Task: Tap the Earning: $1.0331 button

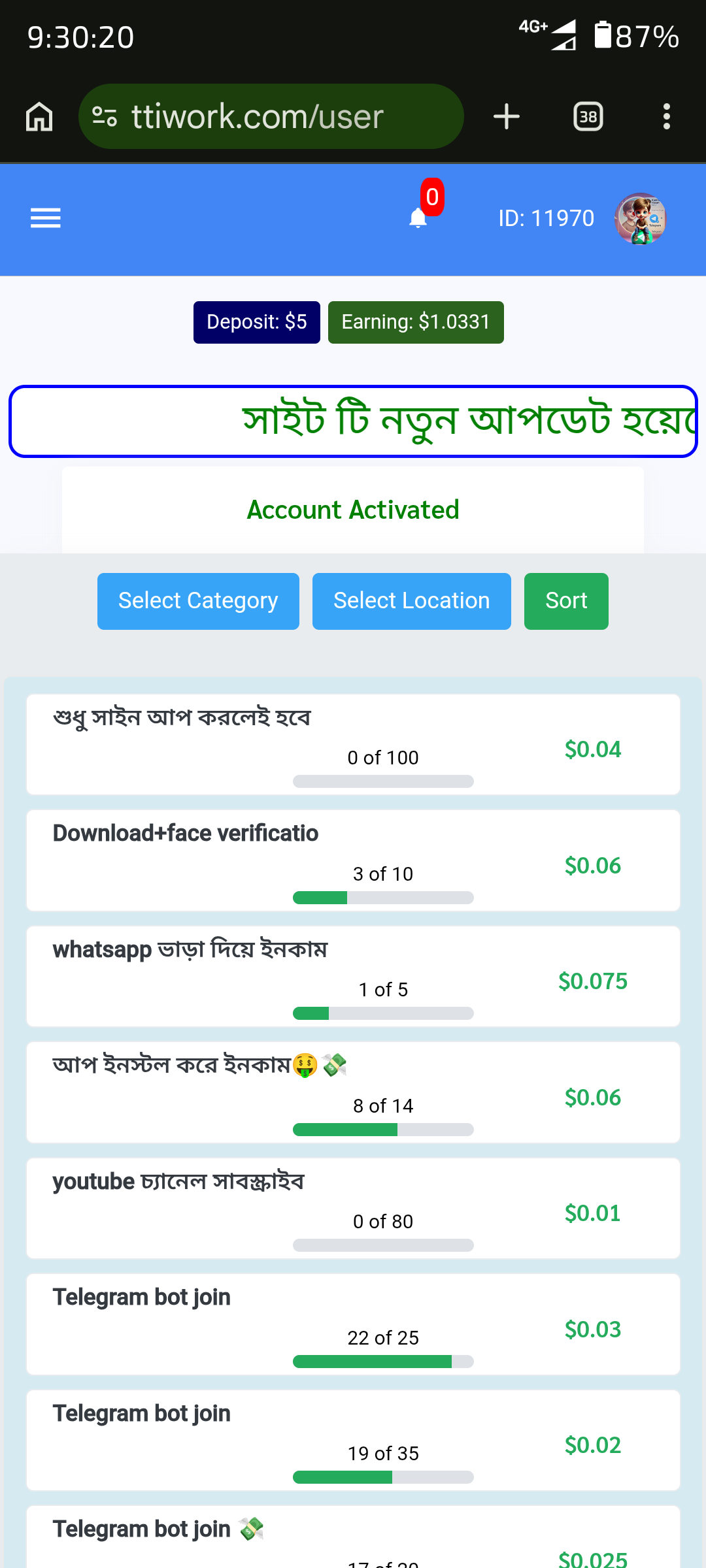Action: [x=416, y=322]
